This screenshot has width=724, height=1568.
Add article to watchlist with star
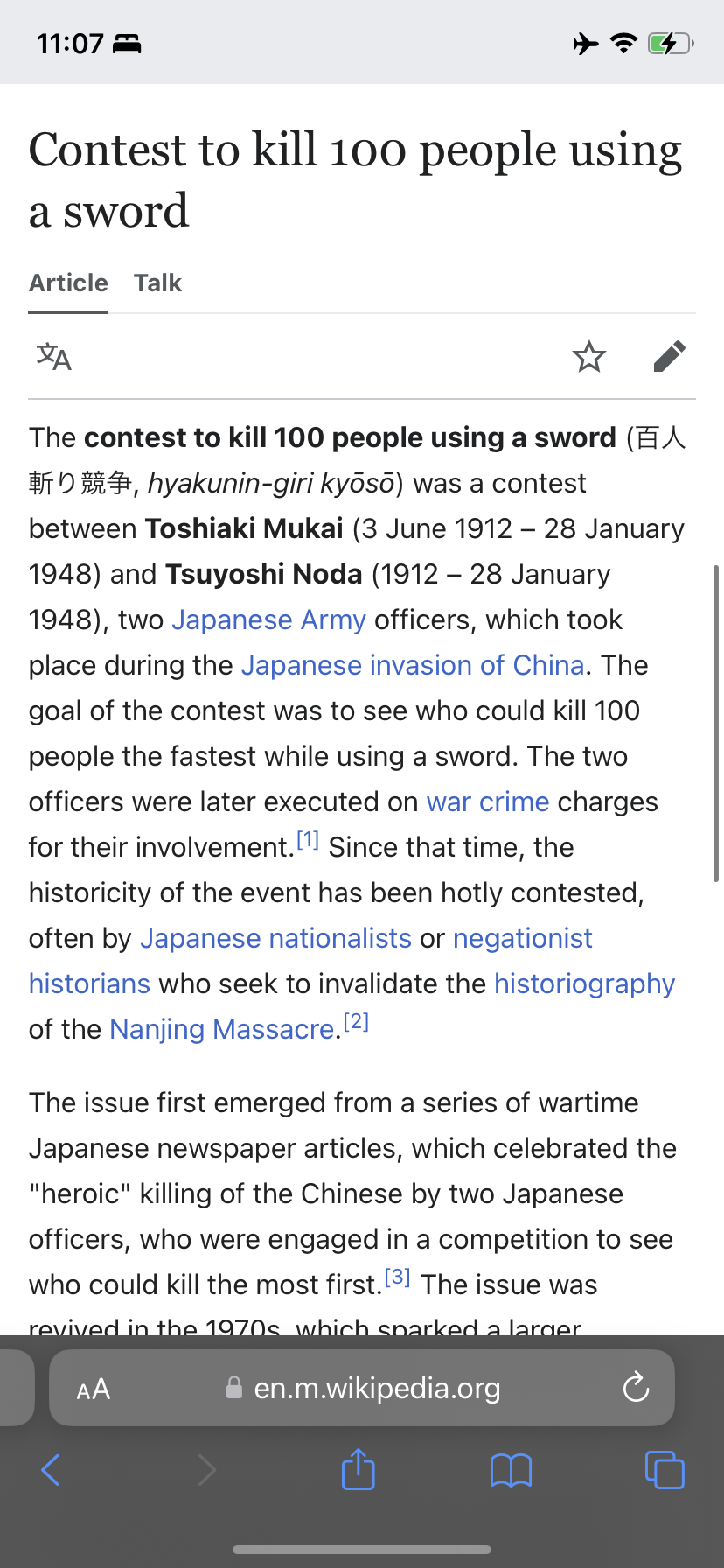coord(589,357)
